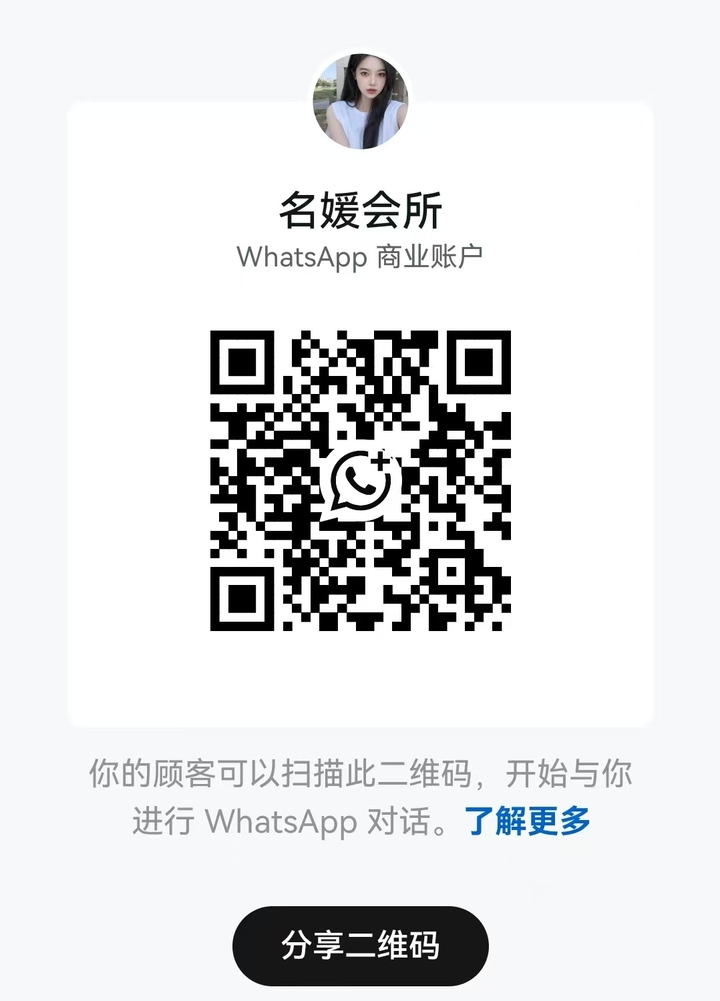The image size is (720, 1001).
Task: Tap the 分享二维码 button
Action: pos(360,945)
